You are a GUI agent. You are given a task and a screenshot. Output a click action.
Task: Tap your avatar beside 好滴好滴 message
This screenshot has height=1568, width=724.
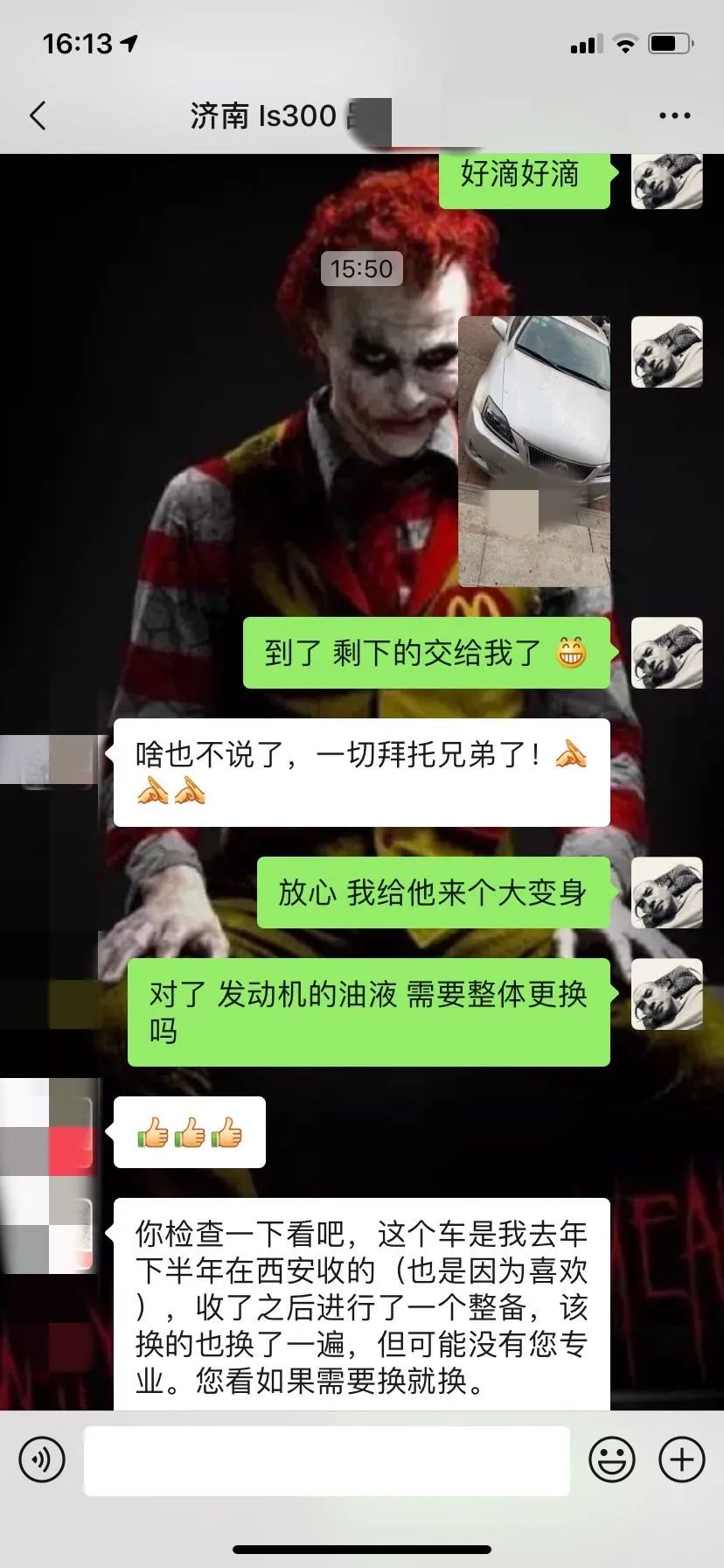[667, 179]
